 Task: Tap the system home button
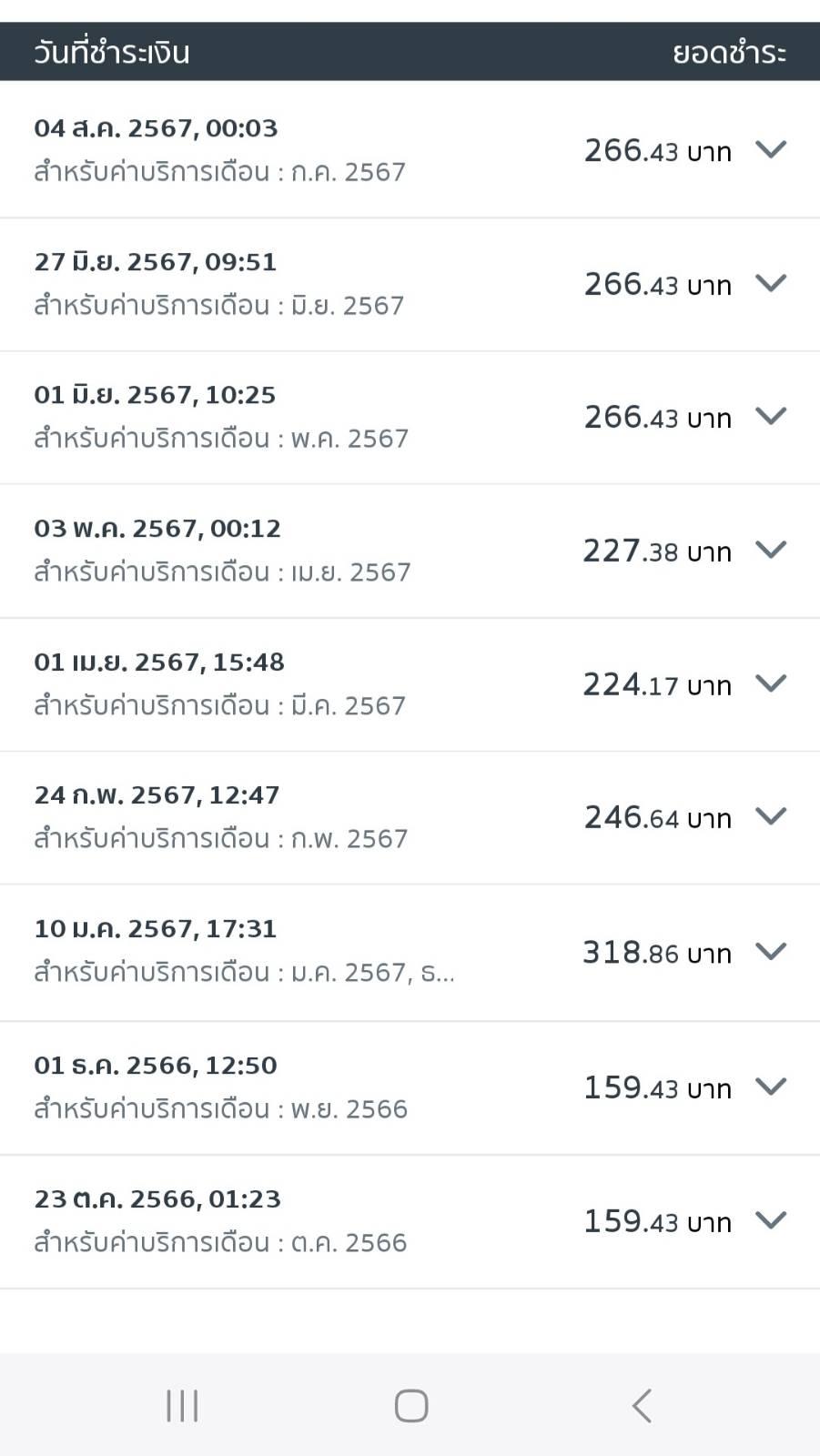tap(410, 1405)
